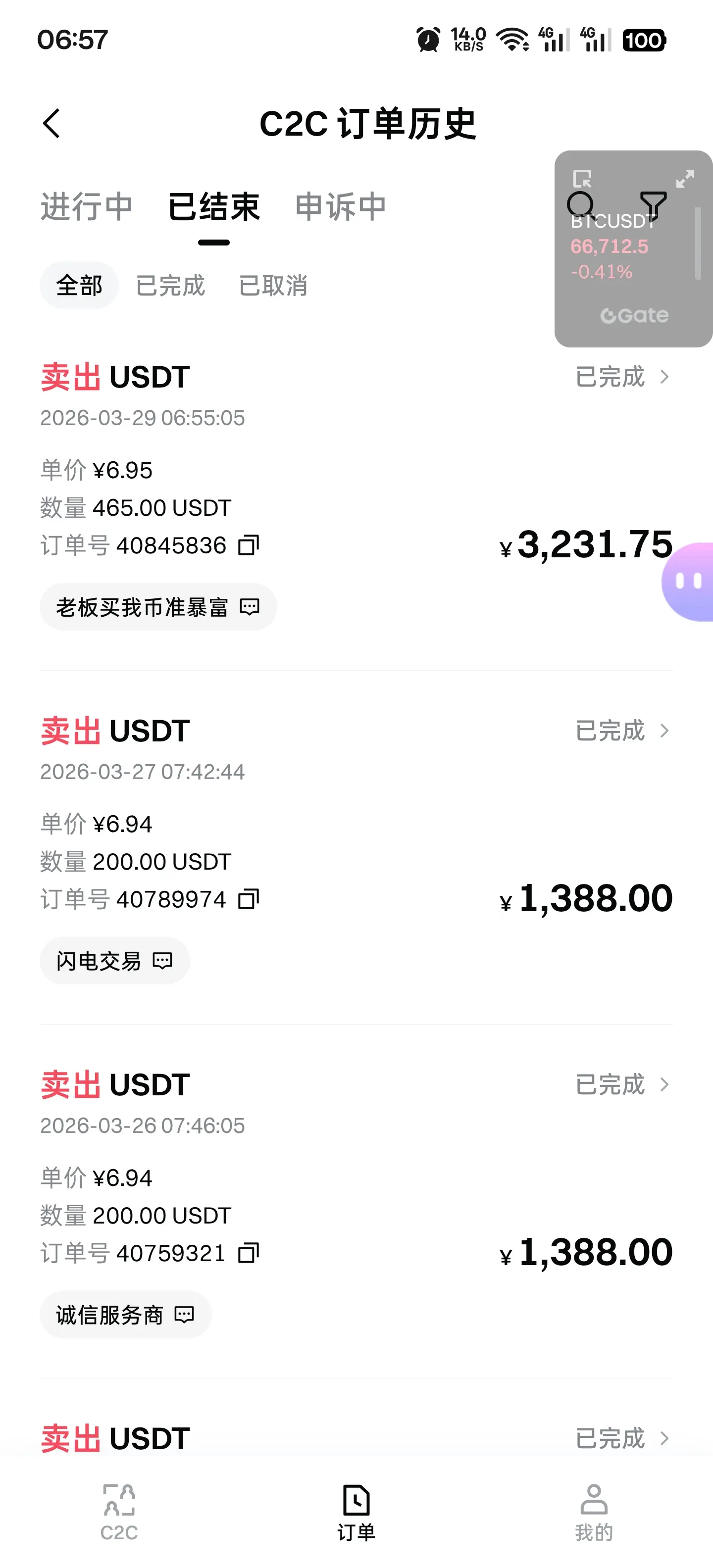The width and height of the screenshot is (713, 1568).
Task: Message merchant 闪电交易
Action: pos(114,961)
